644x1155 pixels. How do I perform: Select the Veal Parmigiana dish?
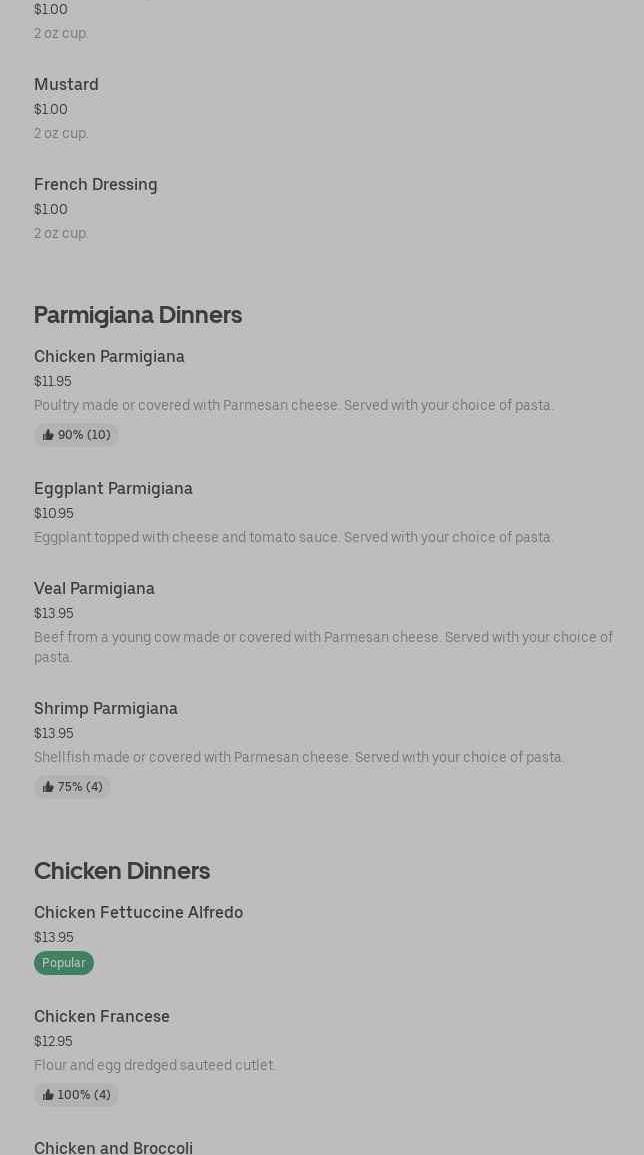pos(94,589)
